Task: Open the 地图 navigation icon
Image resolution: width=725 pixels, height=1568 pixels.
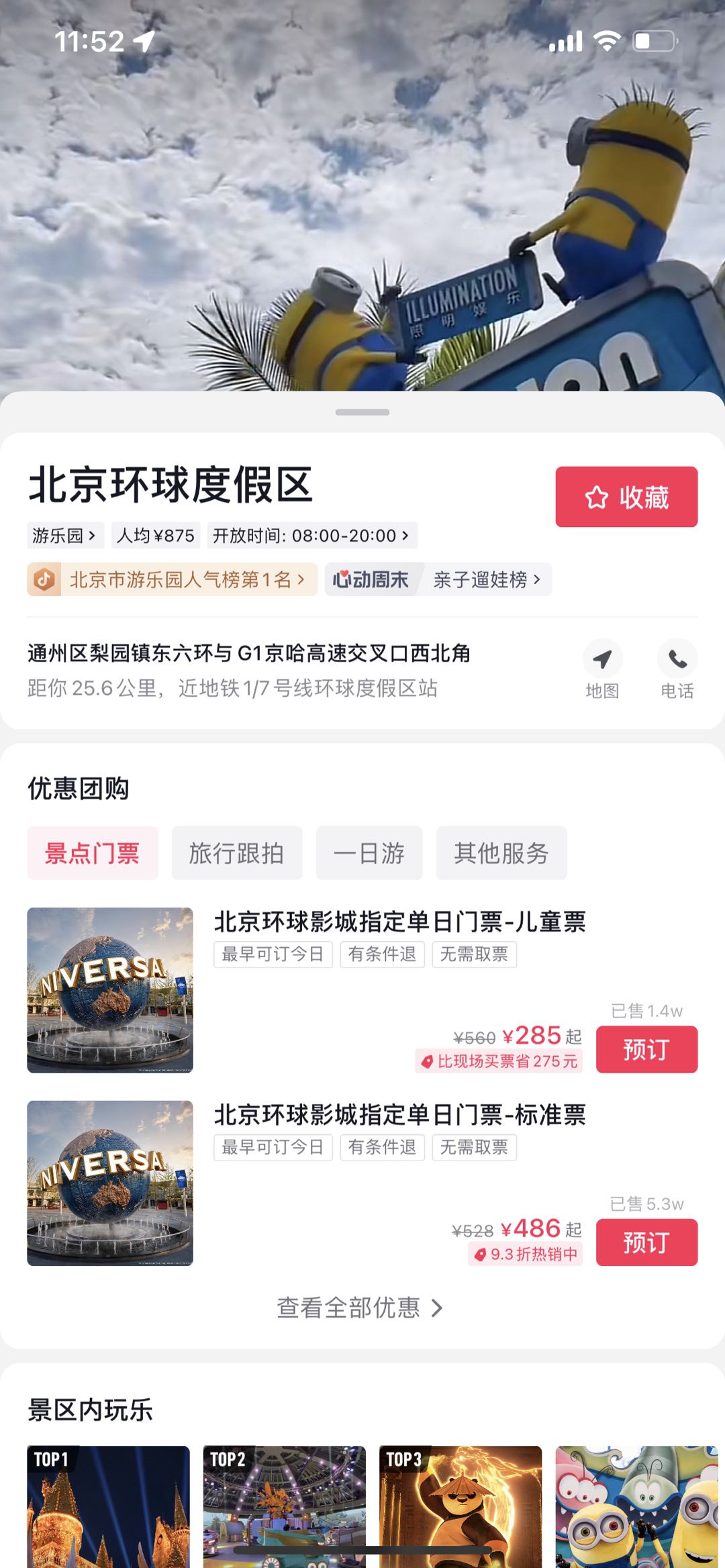Action: point(602,669)
